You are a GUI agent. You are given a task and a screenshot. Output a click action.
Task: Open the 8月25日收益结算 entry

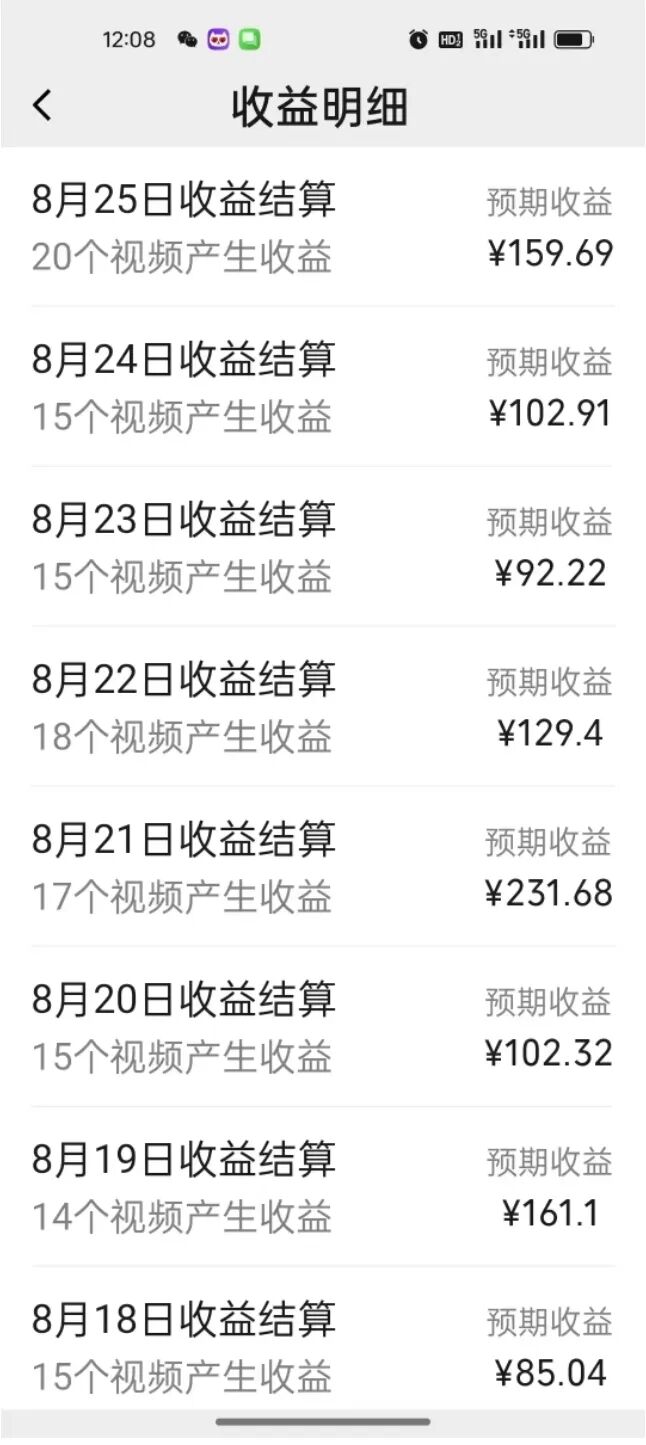click(x=323, y=228)
